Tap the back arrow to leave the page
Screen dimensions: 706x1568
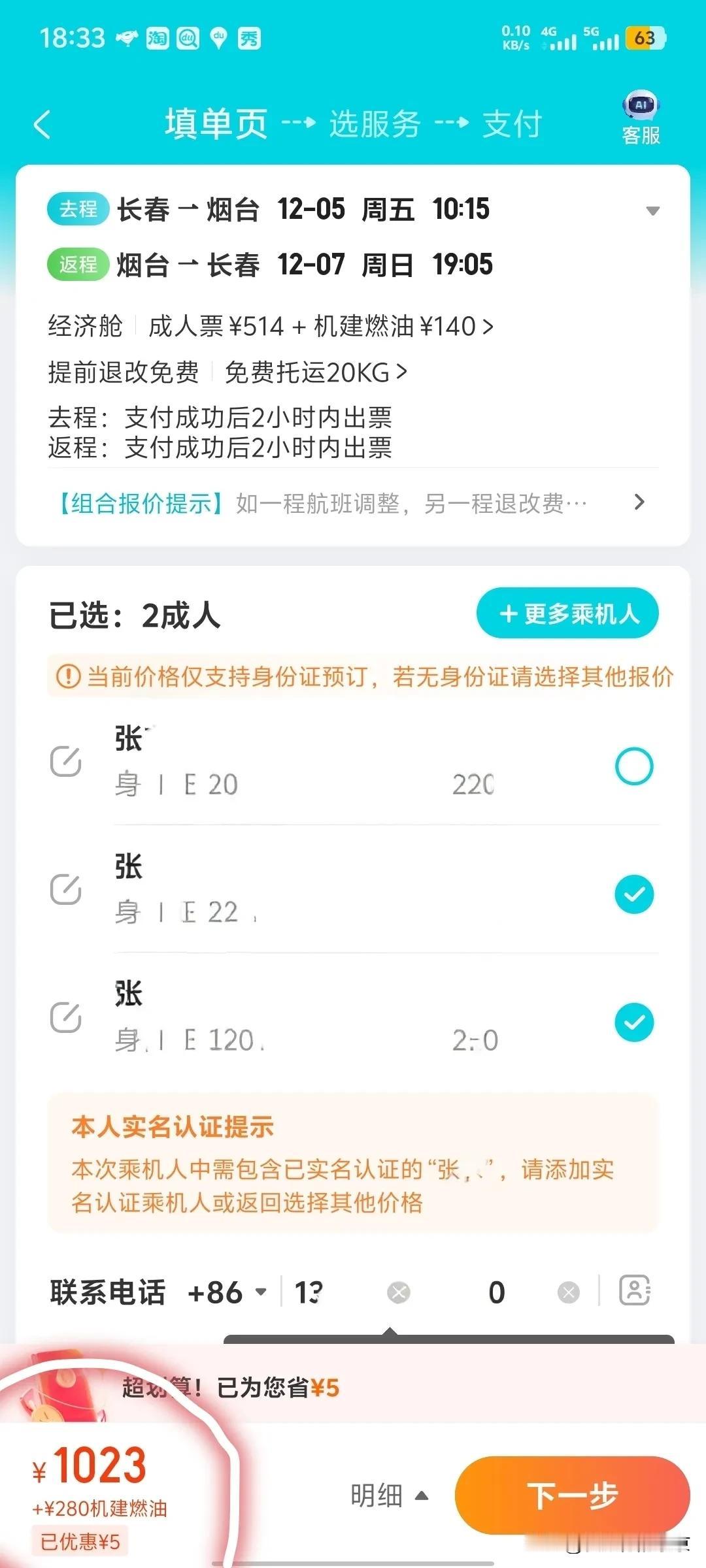click(42, 123)
